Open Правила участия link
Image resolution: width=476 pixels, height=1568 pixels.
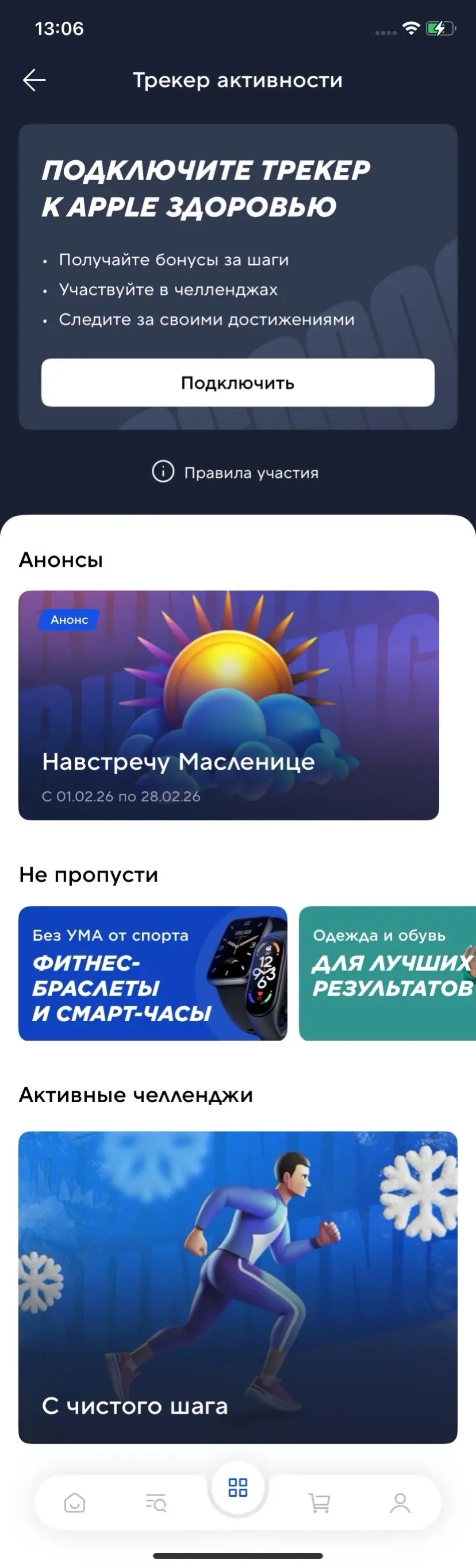coord(236,472)
